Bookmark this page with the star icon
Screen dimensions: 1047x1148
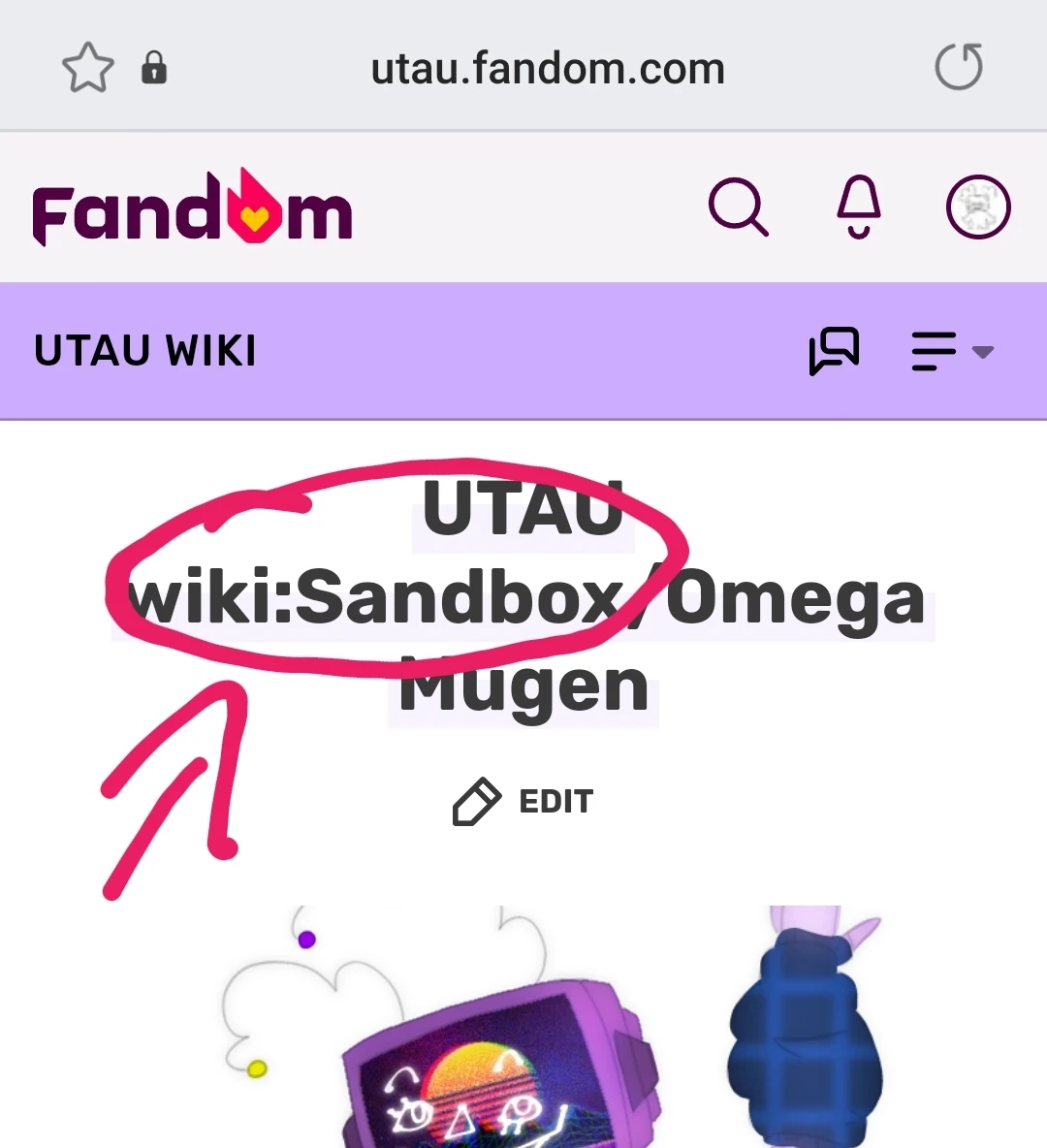88,68
